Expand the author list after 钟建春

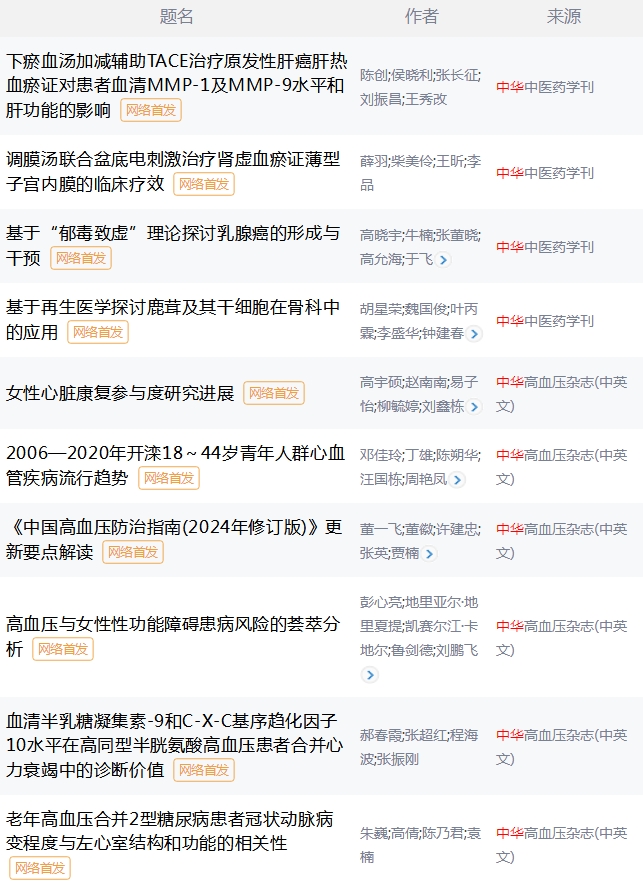coord(474,334)
